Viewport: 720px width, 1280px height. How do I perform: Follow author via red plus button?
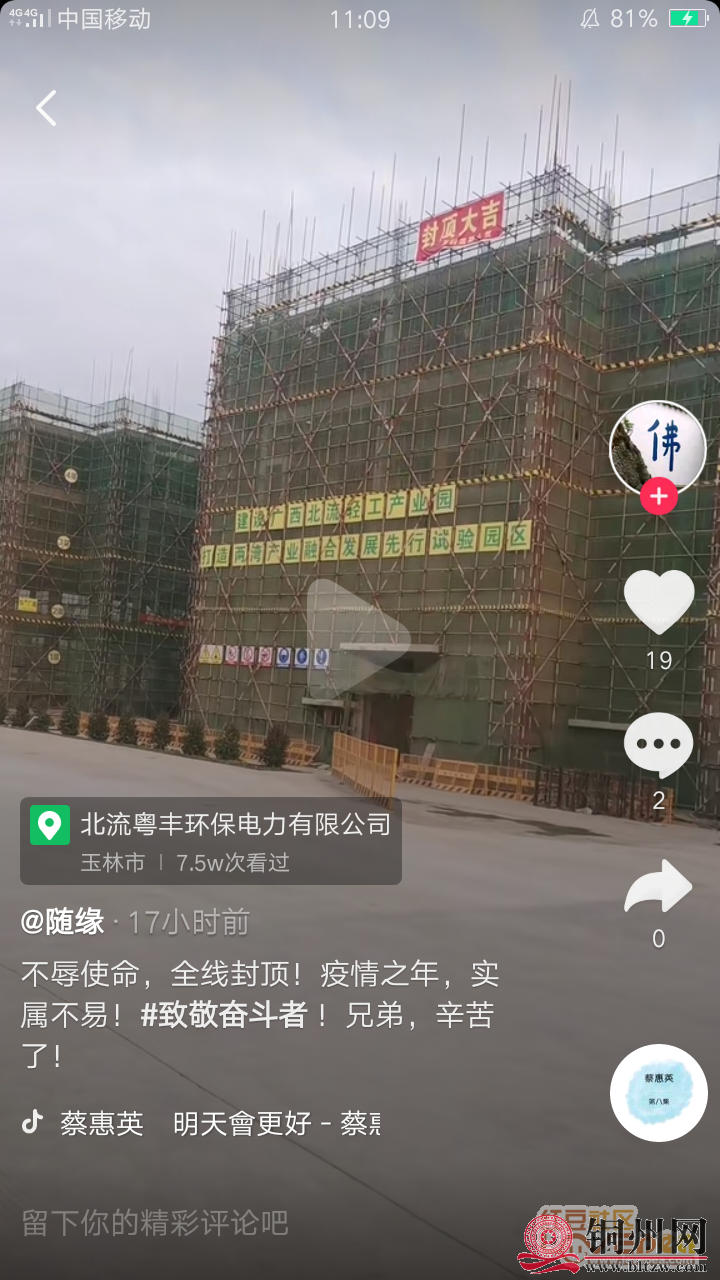click(x=658, y=497)
